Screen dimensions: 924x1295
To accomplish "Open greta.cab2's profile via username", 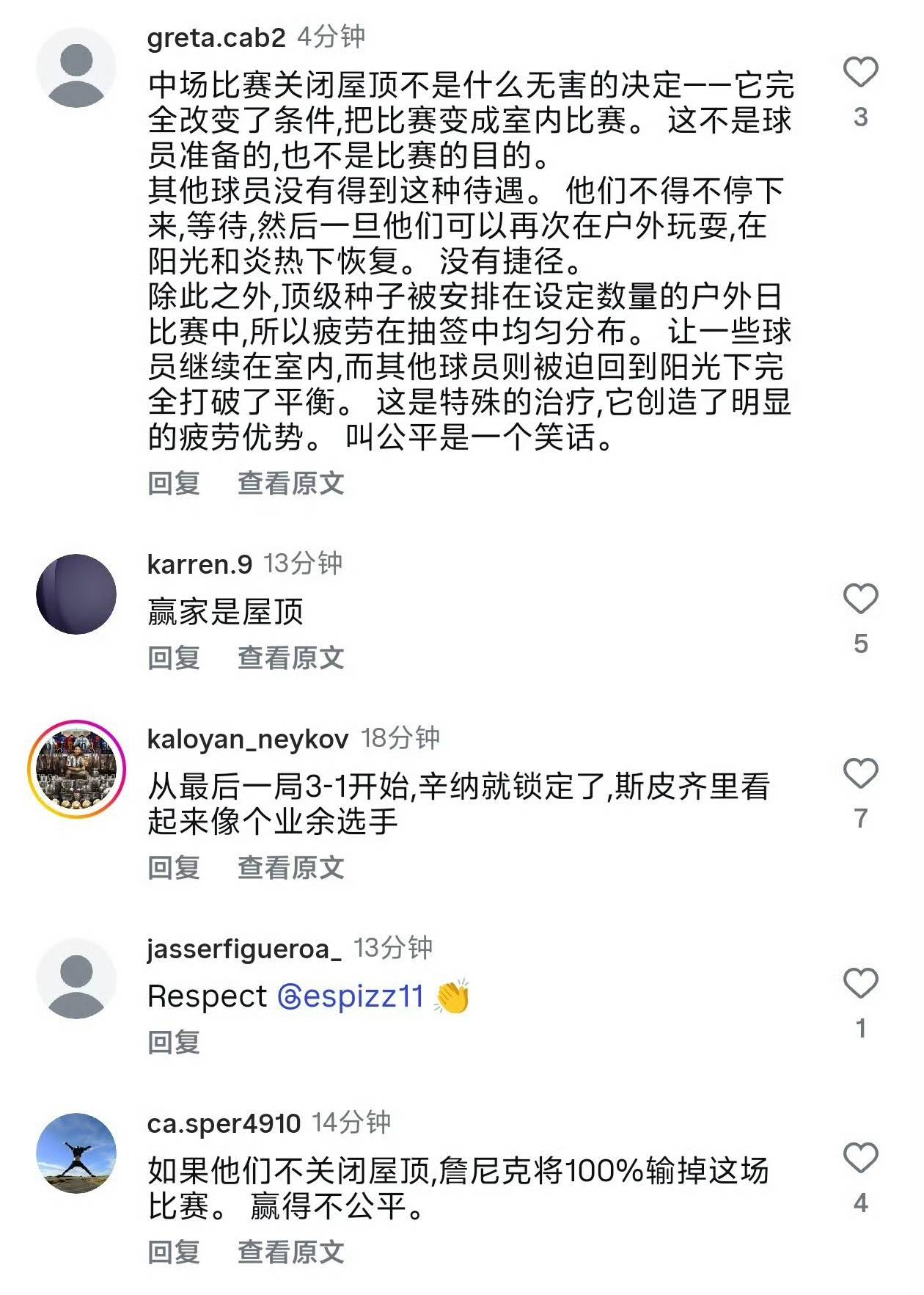I will click(x=216, y=37).
